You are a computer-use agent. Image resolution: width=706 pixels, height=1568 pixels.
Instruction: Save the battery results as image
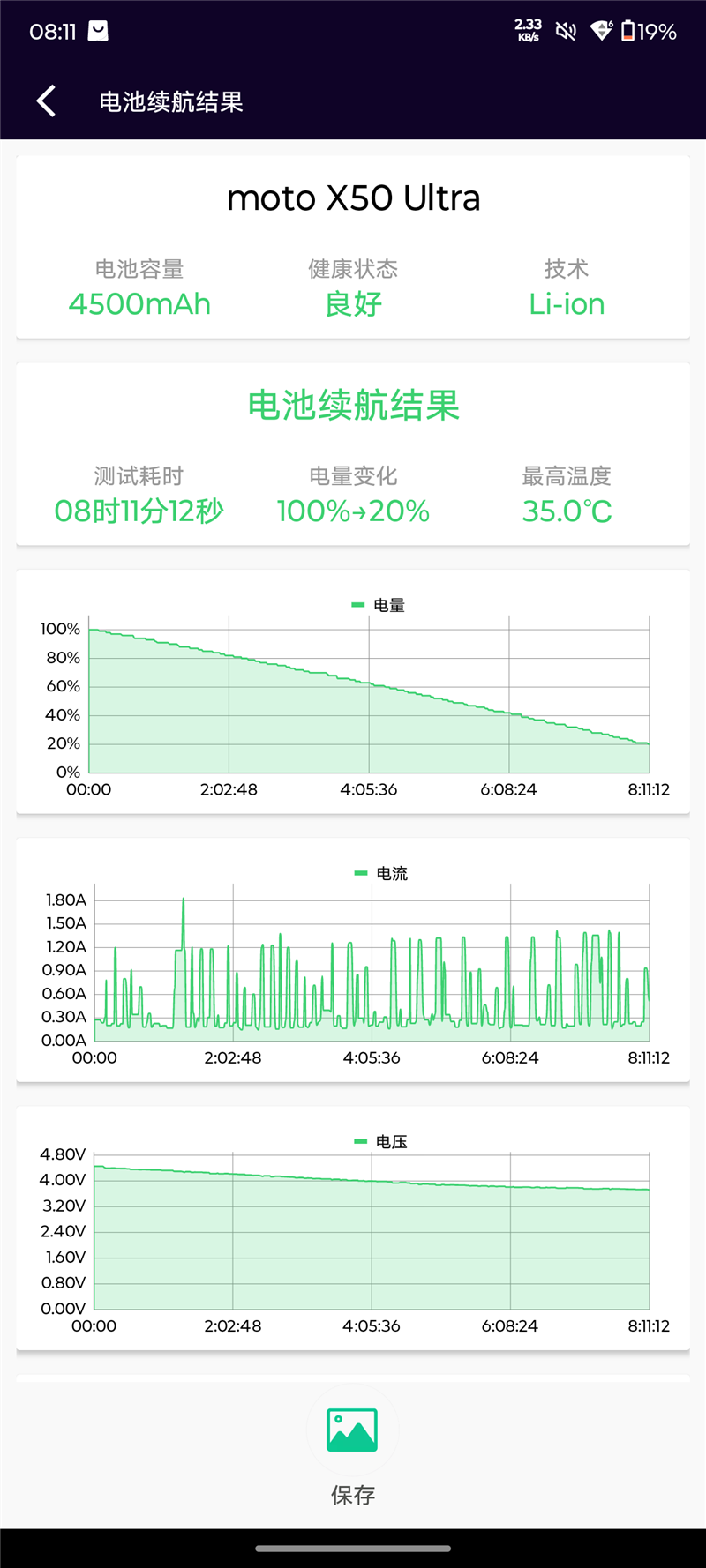tap(352, 1431)
